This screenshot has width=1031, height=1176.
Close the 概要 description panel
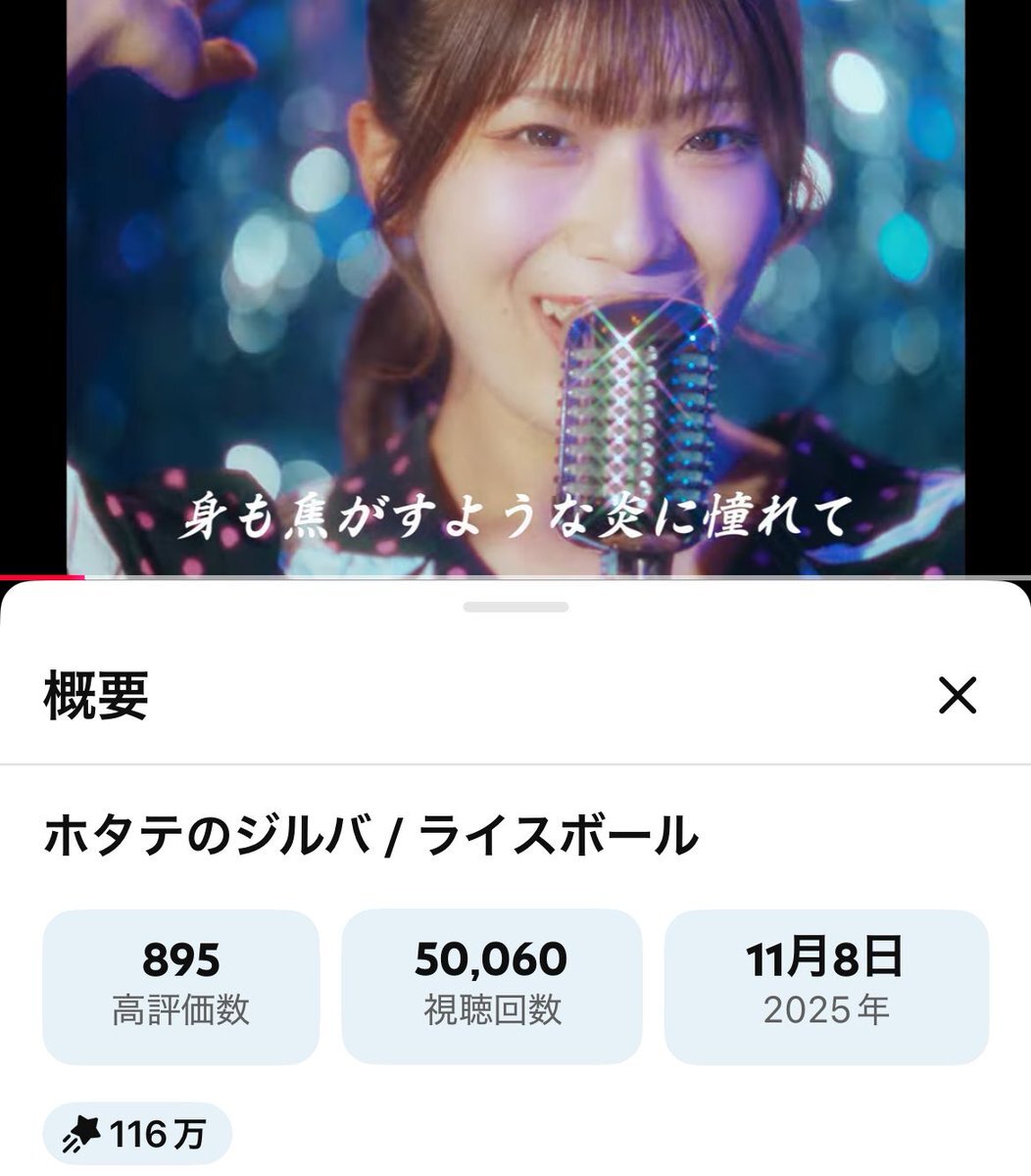click(x=957, y=696)
